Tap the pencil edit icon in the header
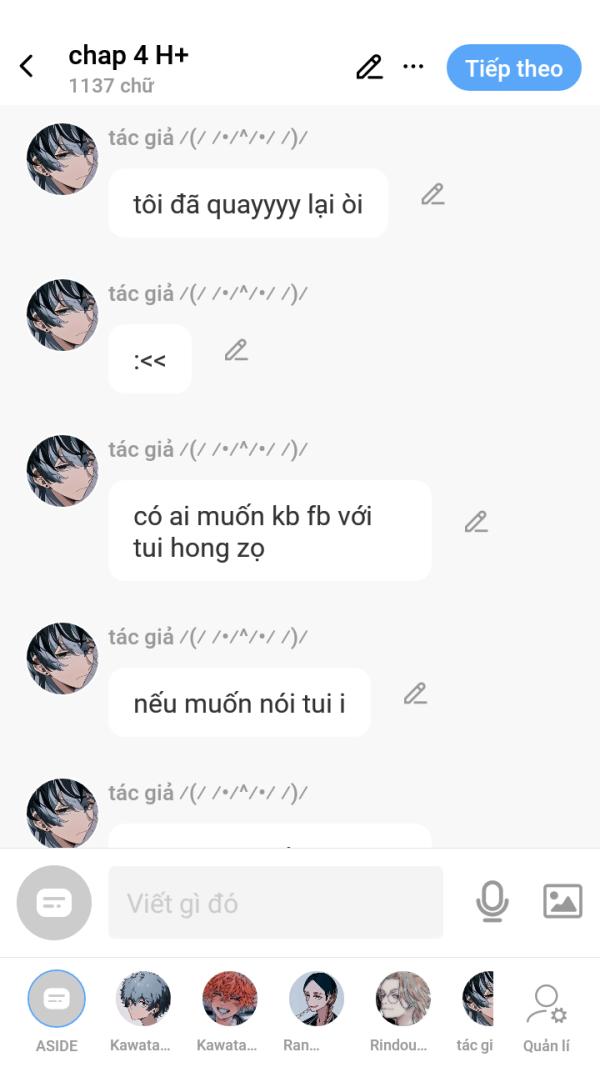The image size is (600, 1067). coord(369,67)
